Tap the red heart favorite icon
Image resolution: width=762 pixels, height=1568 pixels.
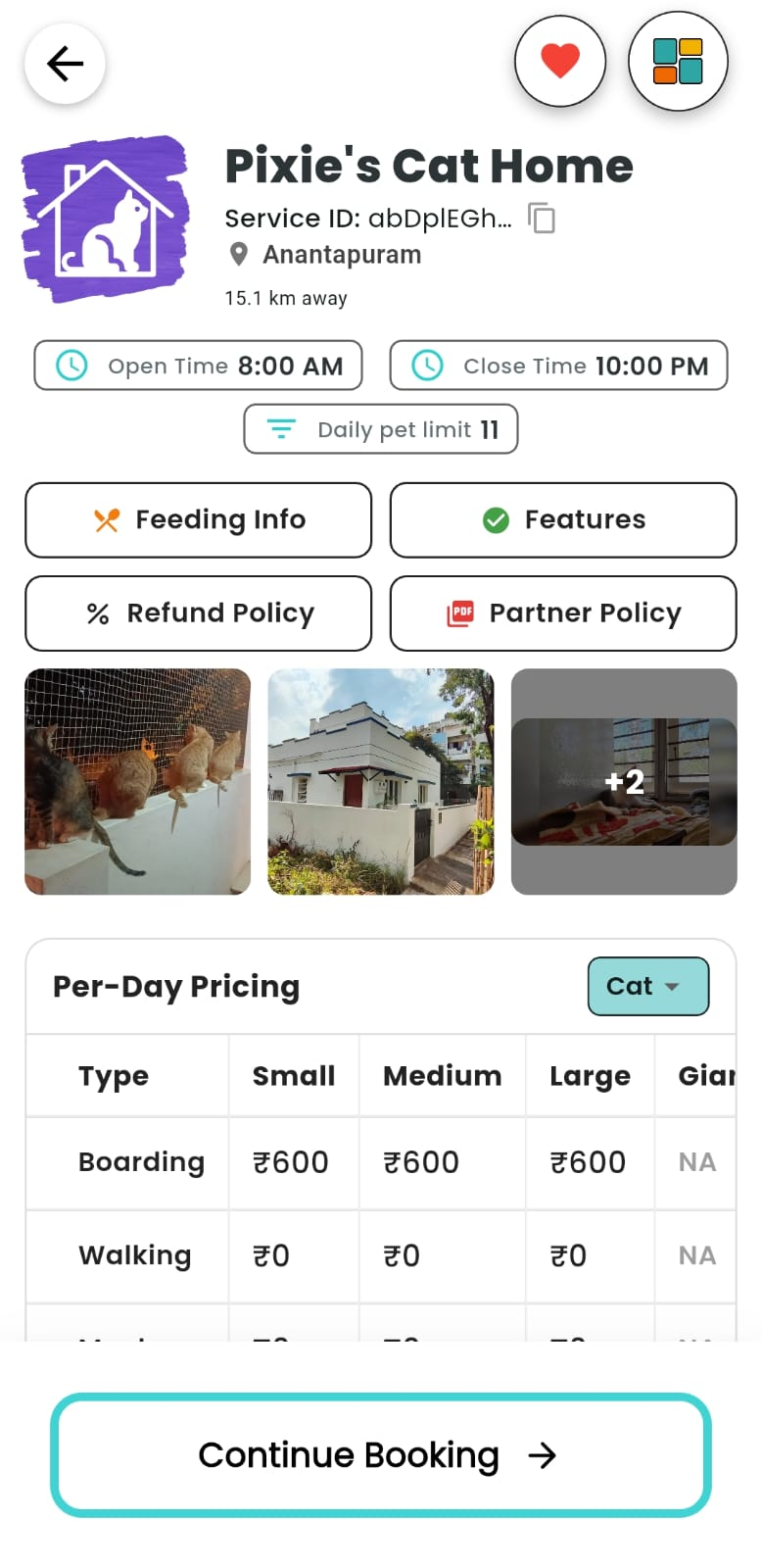[560, 61]
